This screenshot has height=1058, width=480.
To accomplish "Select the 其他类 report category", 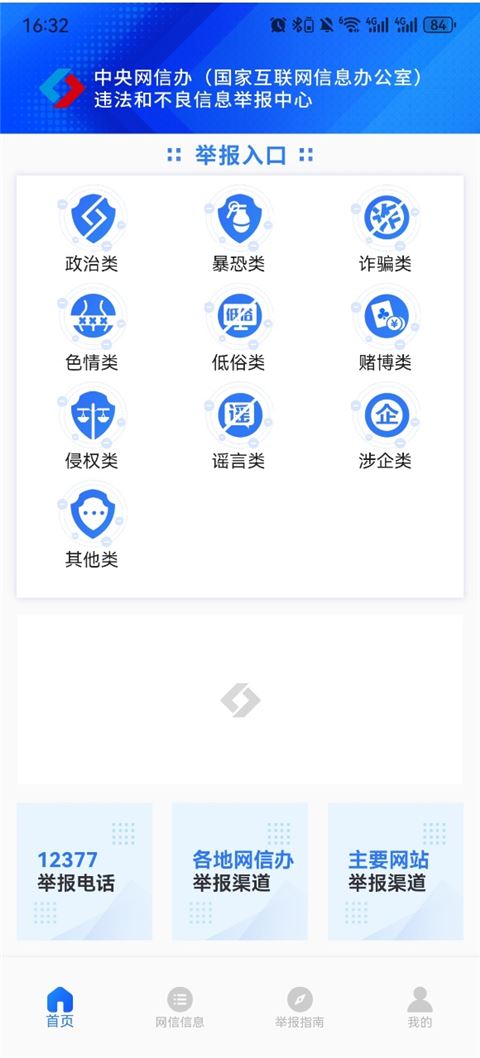I will [92, 525].
